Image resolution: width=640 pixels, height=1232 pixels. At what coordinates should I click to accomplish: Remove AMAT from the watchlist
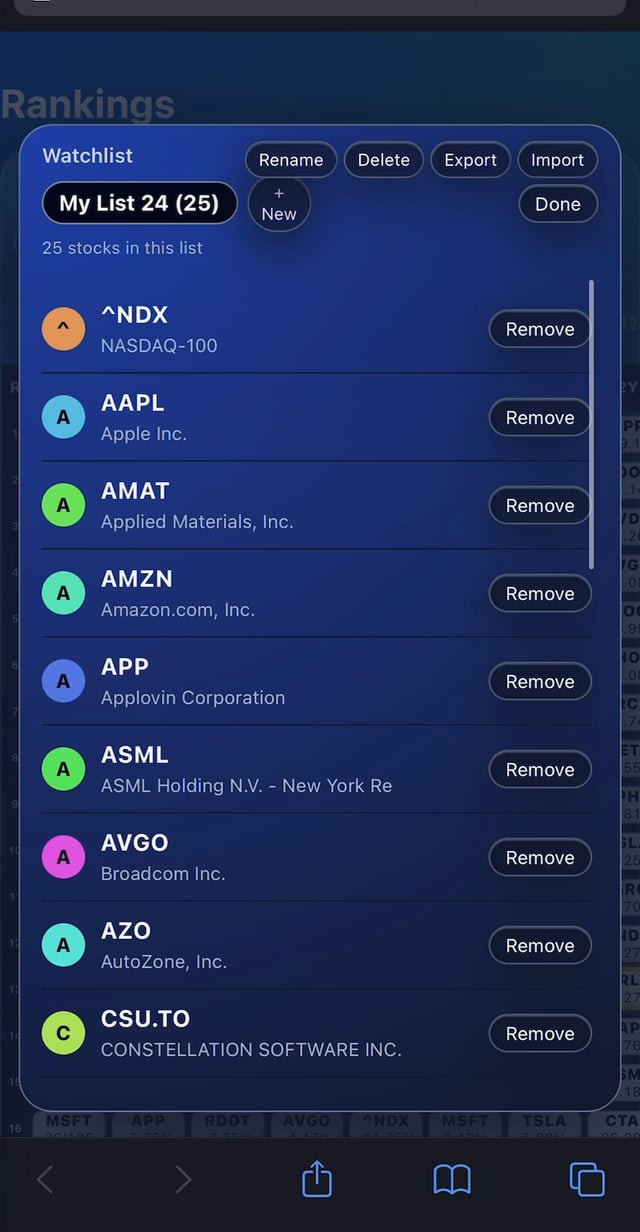(540, 505)
